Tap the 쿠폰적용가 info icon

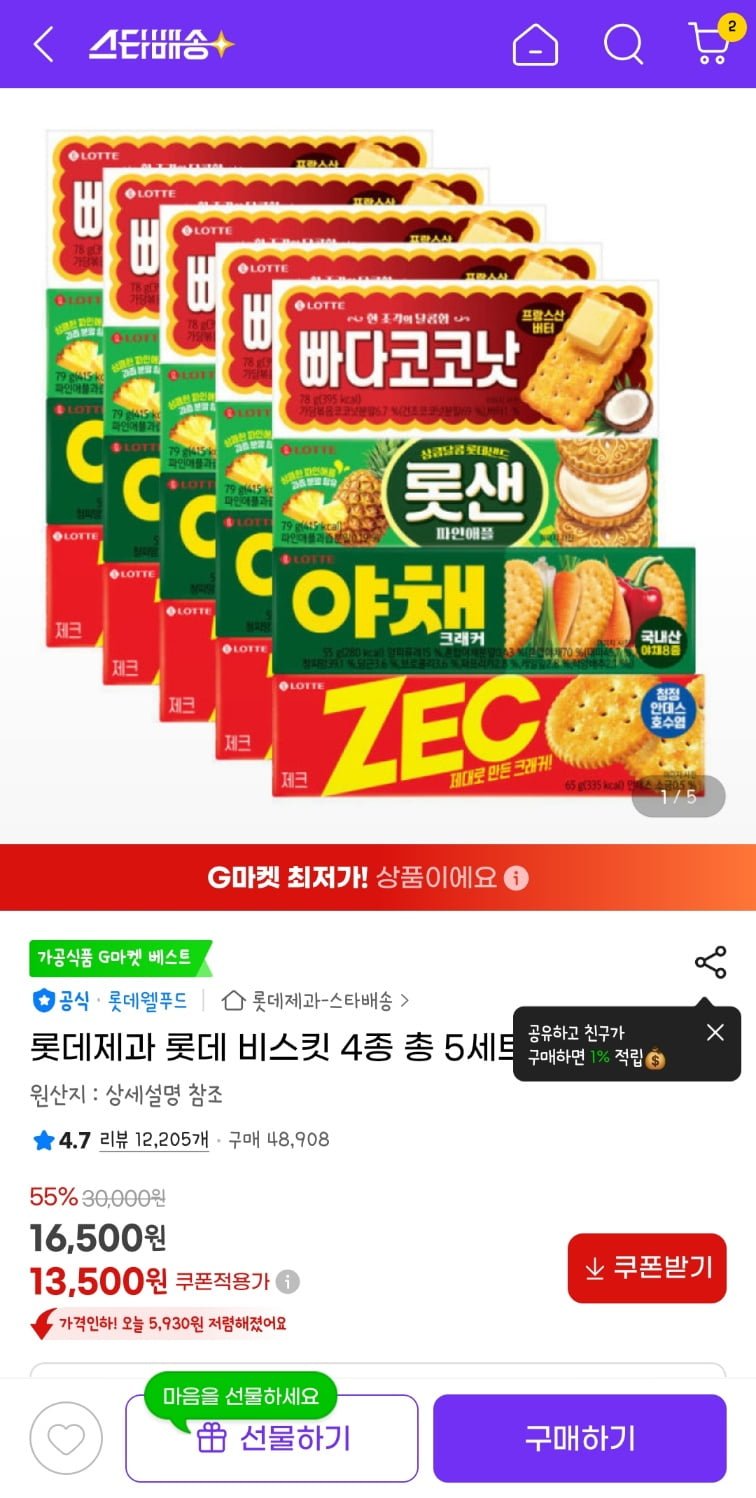[287, 1281]
